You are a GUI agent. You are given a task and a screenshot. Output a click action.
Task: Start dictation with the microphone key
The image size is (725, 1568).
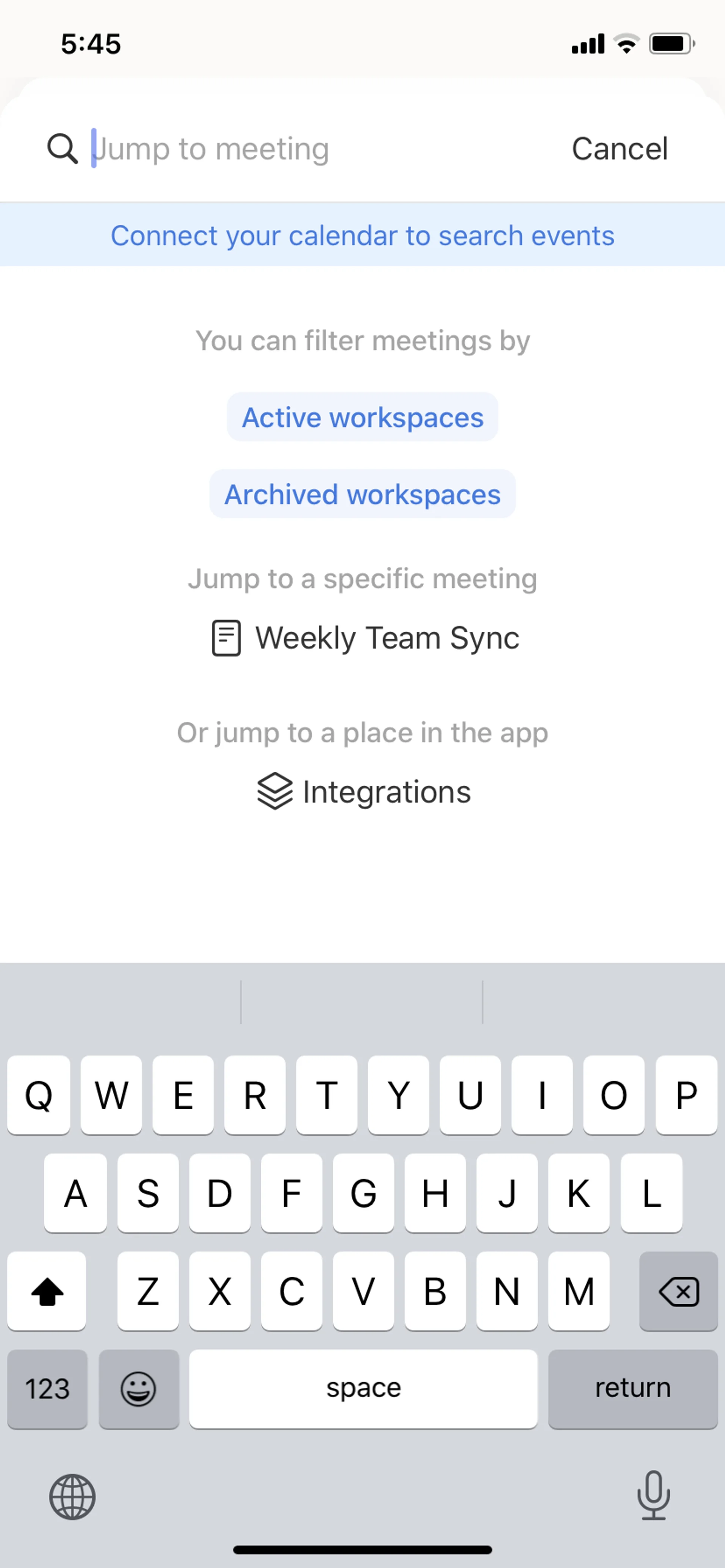[653, 1496]
